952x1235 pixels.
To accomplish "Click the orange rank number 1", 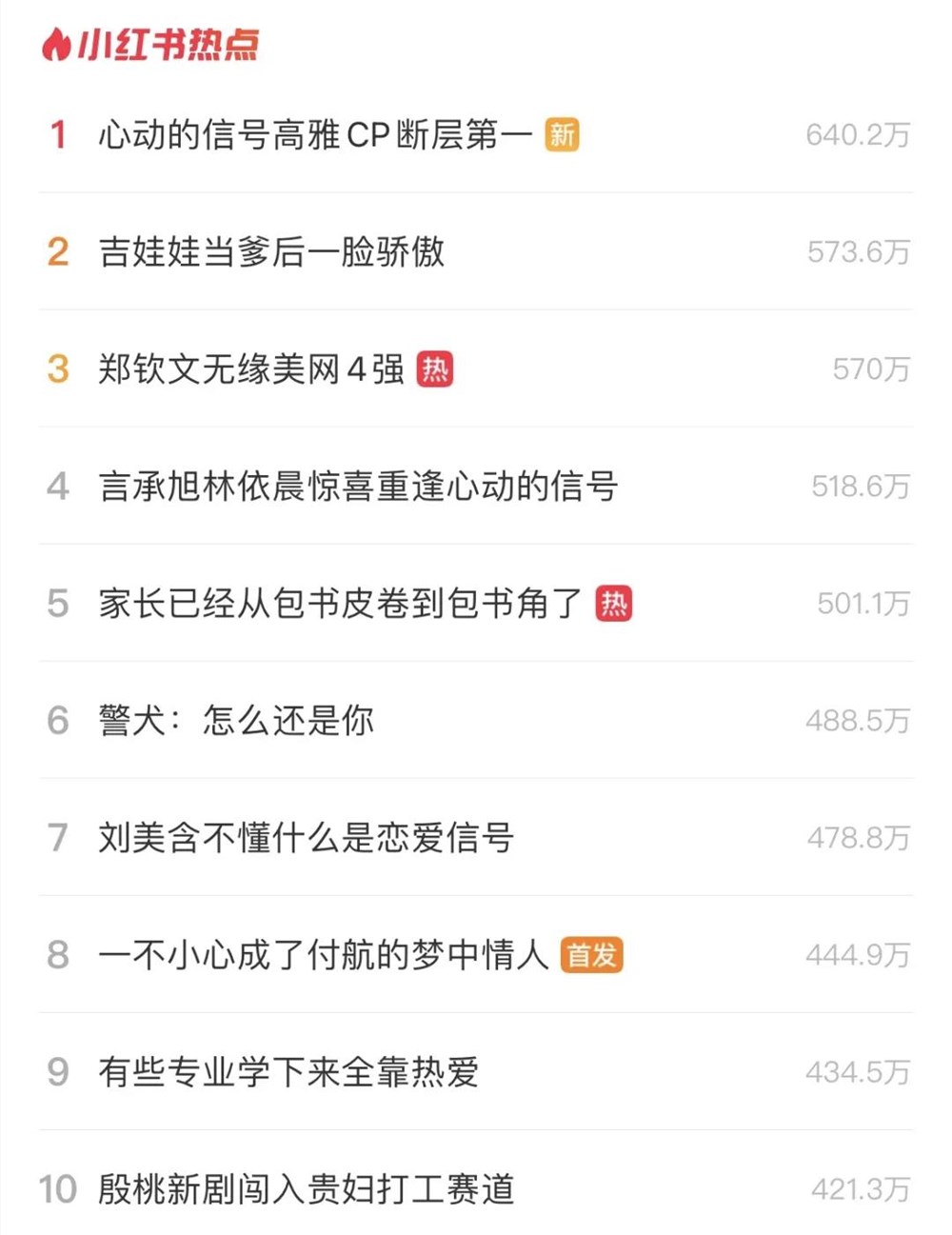I will click(59, 133).
